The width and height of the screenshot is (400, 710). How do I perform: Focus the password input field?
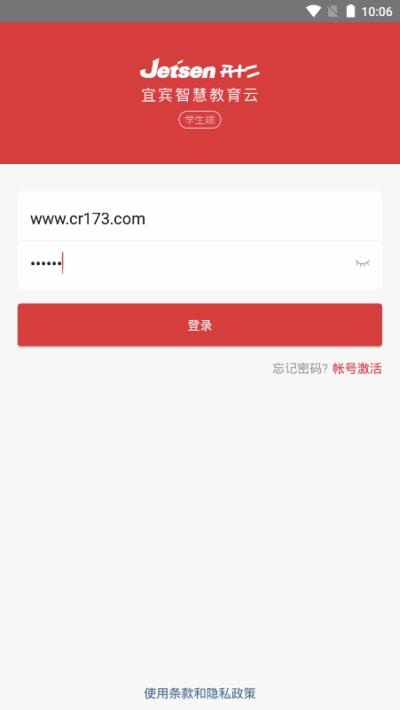(186, 263)
